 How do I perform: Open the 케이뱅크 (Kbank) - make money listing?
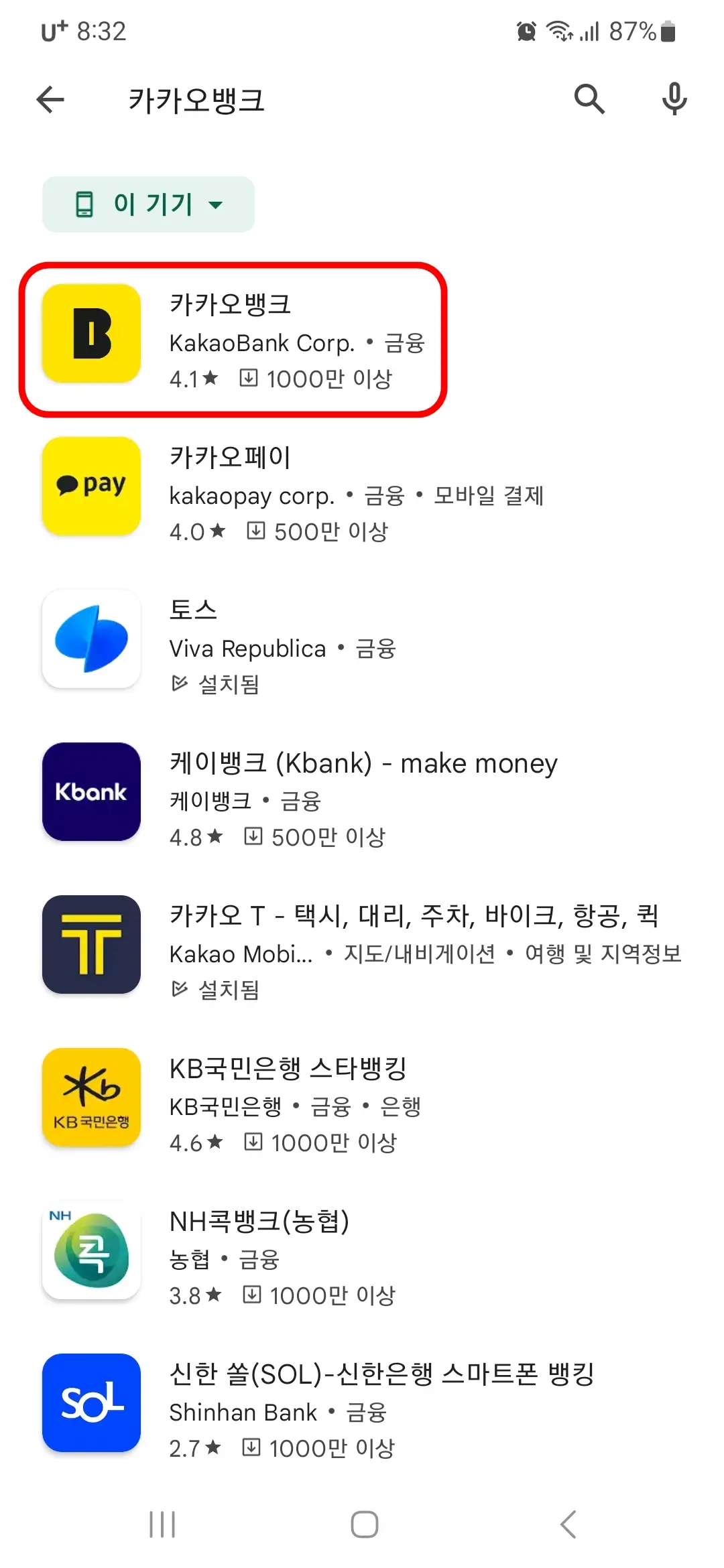tap(362, 764)
